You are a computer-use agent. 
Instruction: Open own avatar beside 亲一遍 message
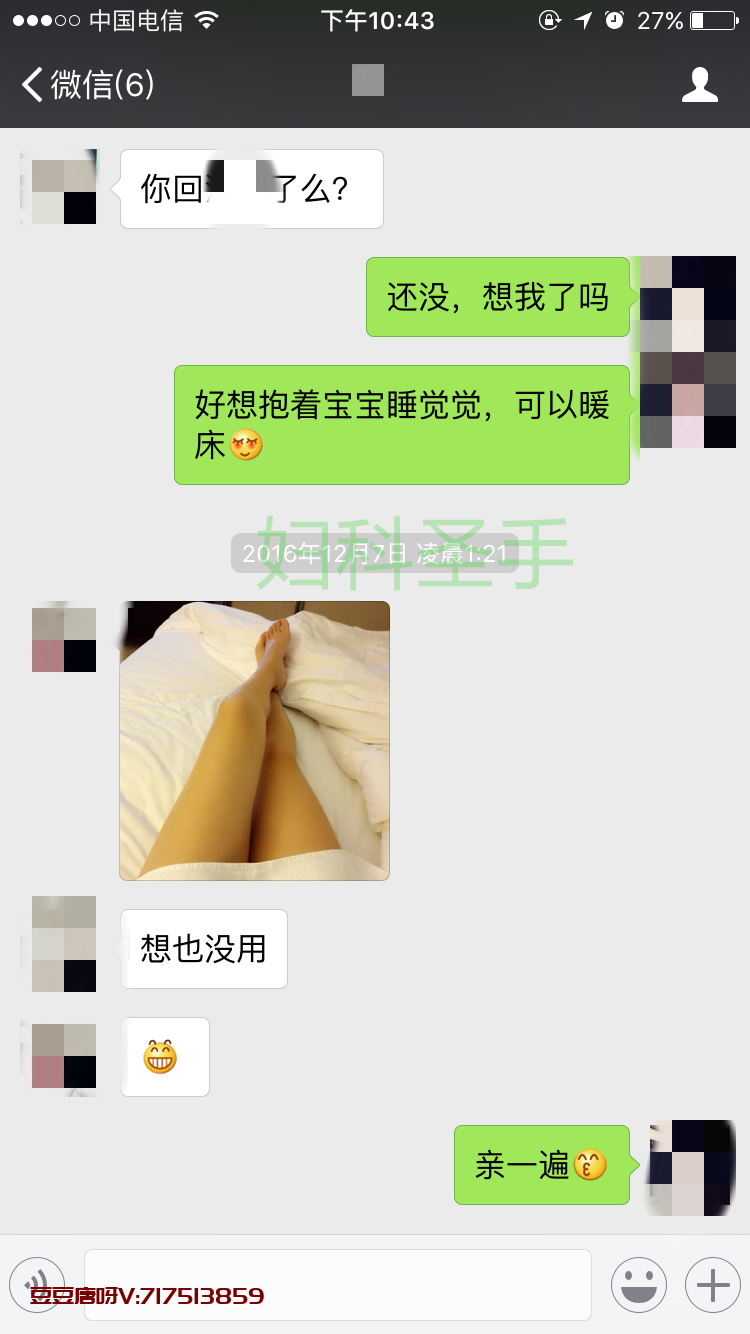(x=690, y=1168)
